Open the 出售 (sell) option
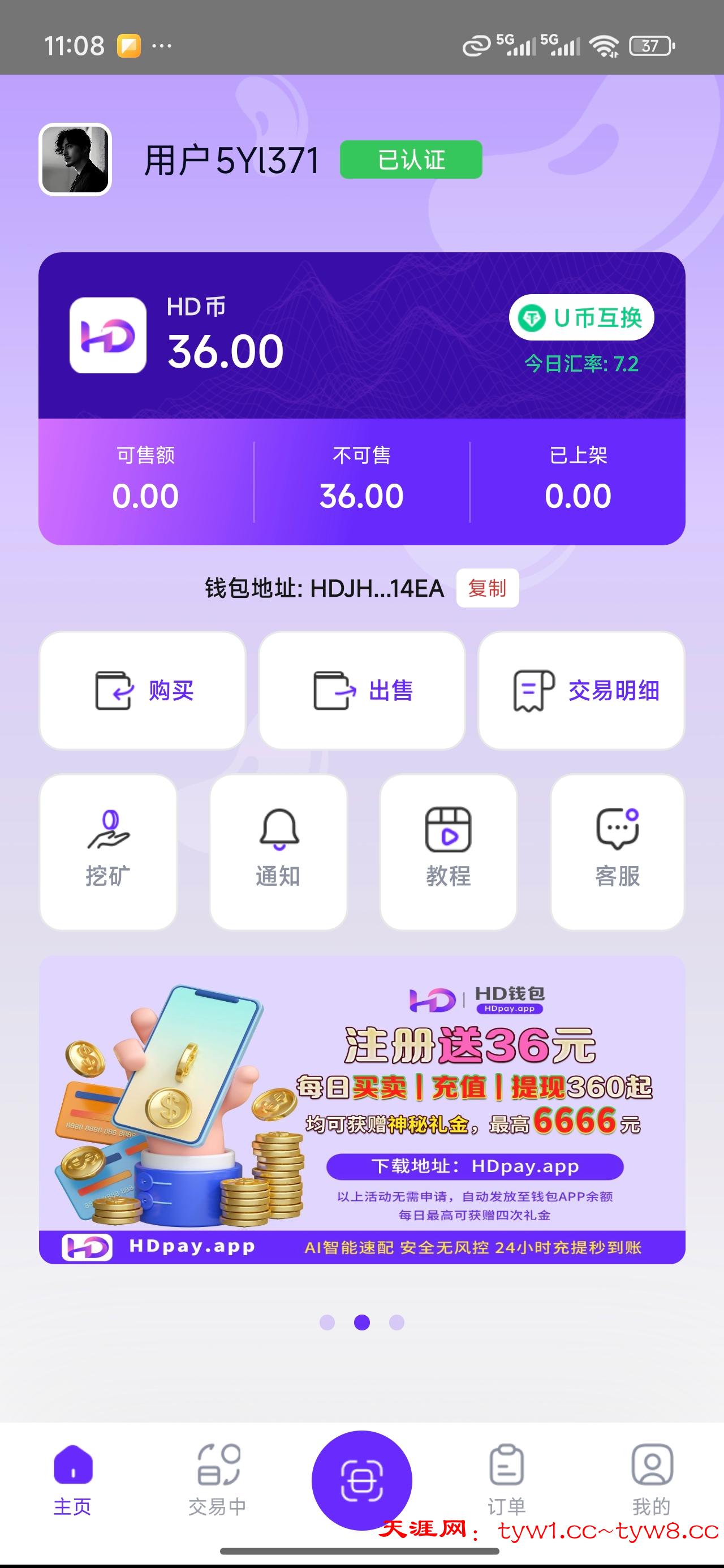Viewport: 724px width, 1568px height. tap(361, 690)
